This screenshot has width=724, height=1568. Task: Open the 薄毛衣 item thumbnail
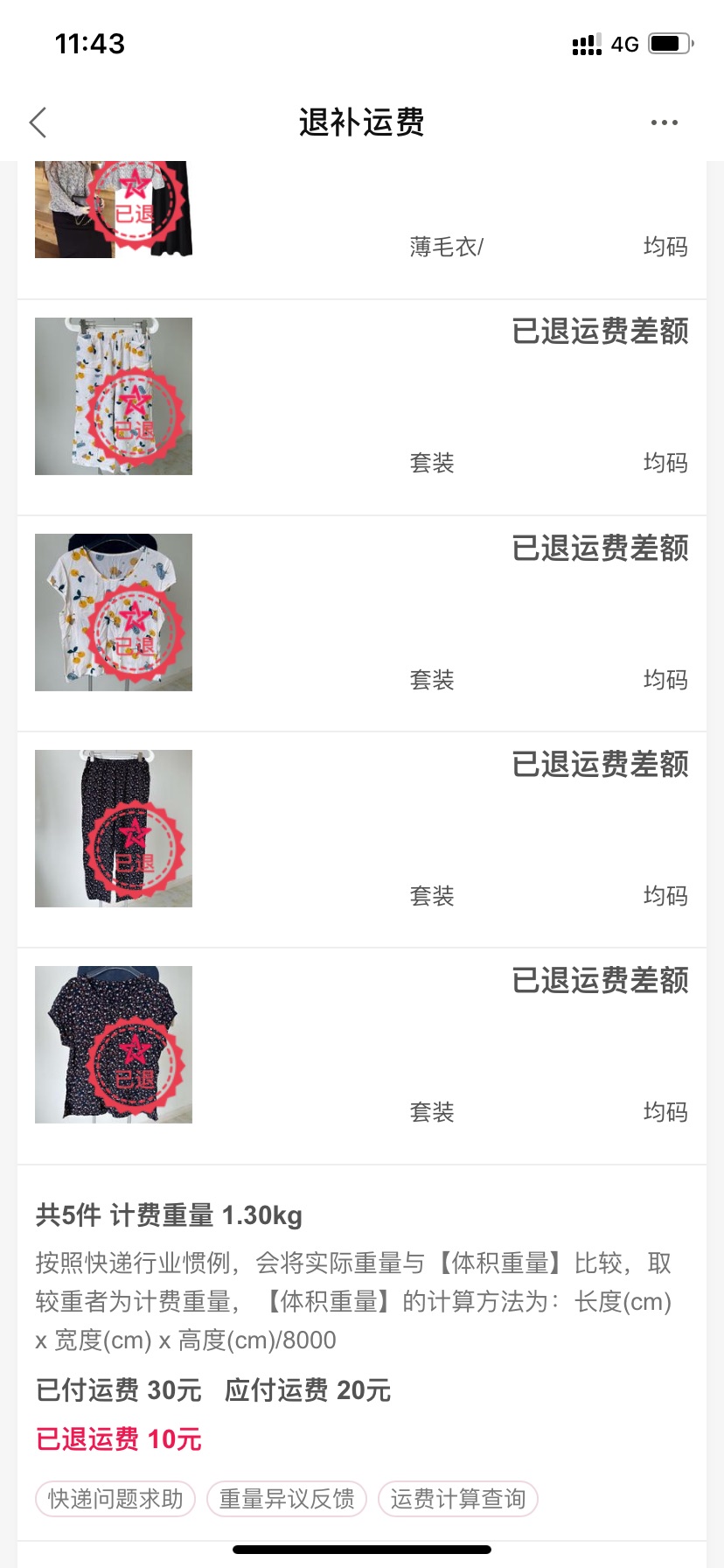(114, 209)
